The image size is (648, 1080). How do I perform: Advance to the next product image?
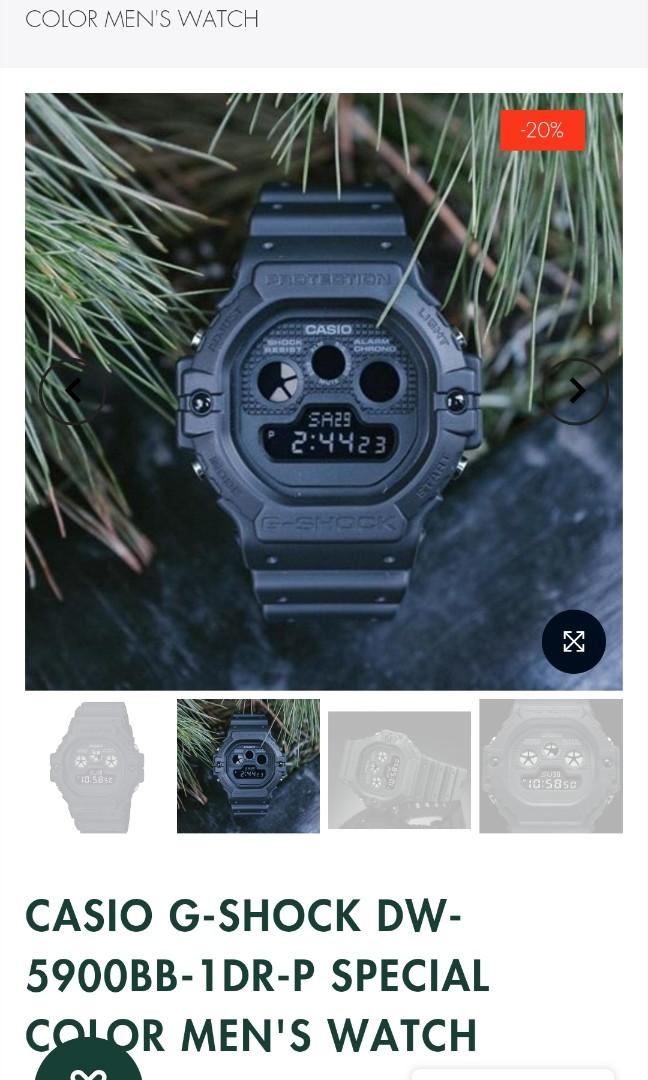pos(576,391)
